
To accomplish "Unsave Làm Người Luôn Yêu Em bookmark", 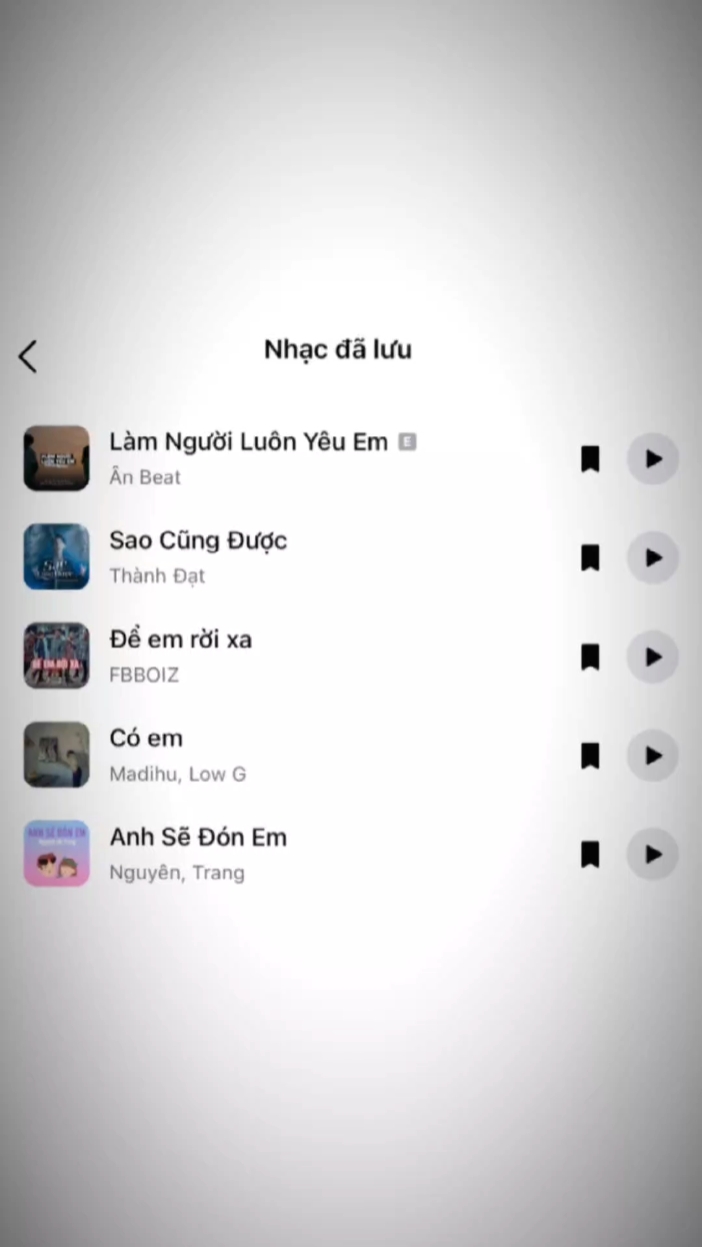I will (590, 459).
